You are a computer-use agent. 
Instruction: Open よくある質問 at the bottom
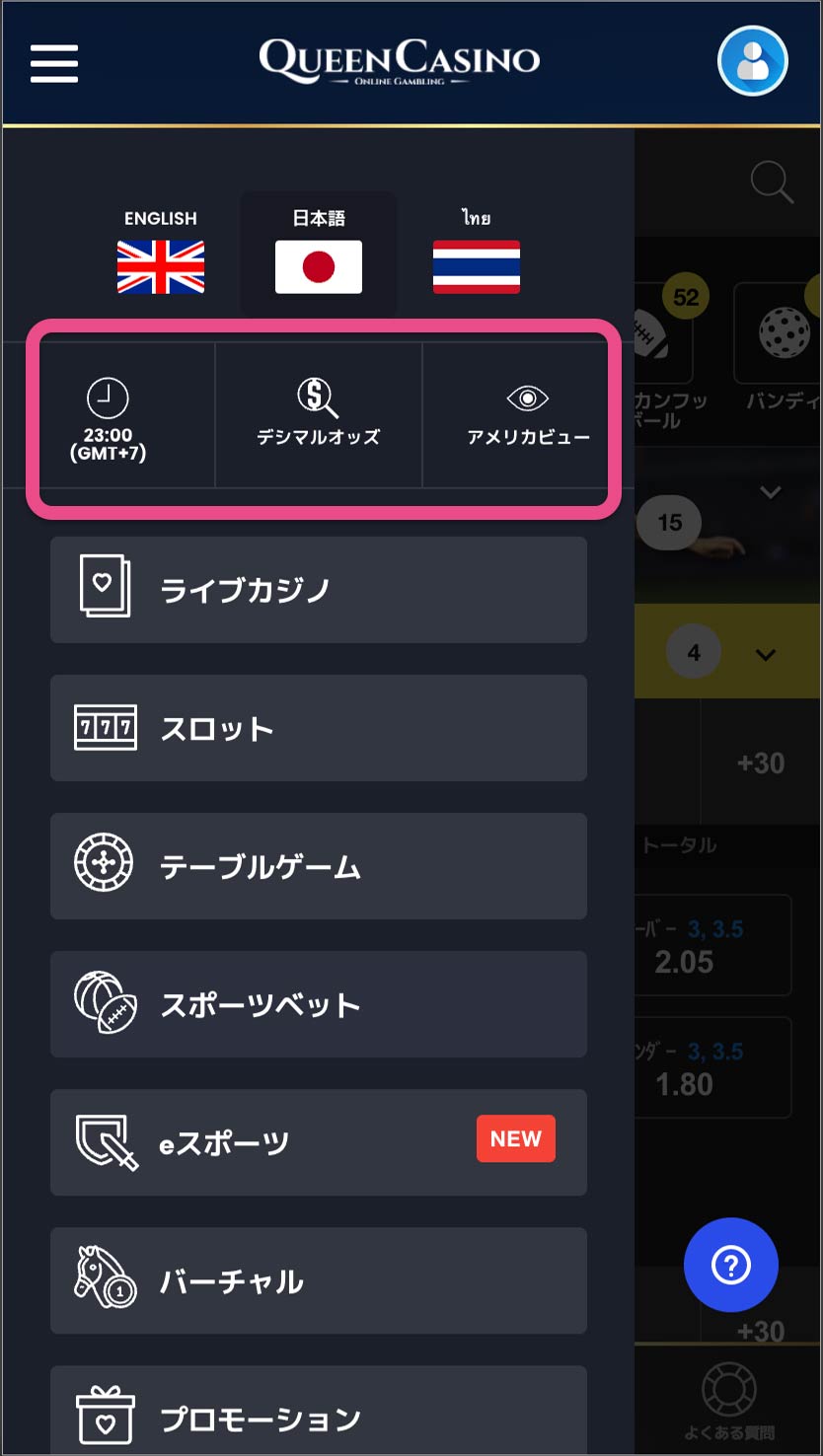click(729, 1401)
